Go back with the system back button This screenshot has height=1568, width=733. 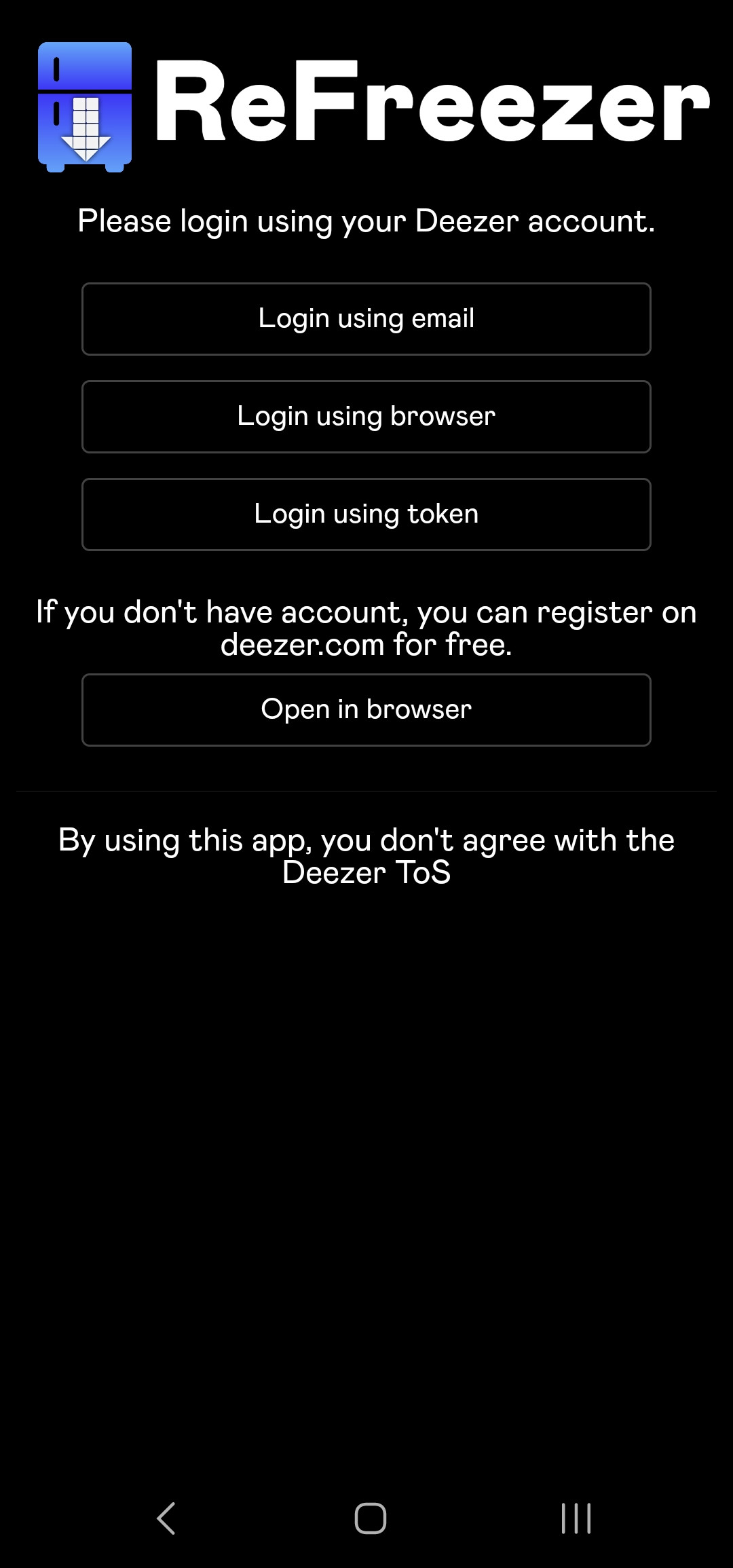click(166, 1518)
